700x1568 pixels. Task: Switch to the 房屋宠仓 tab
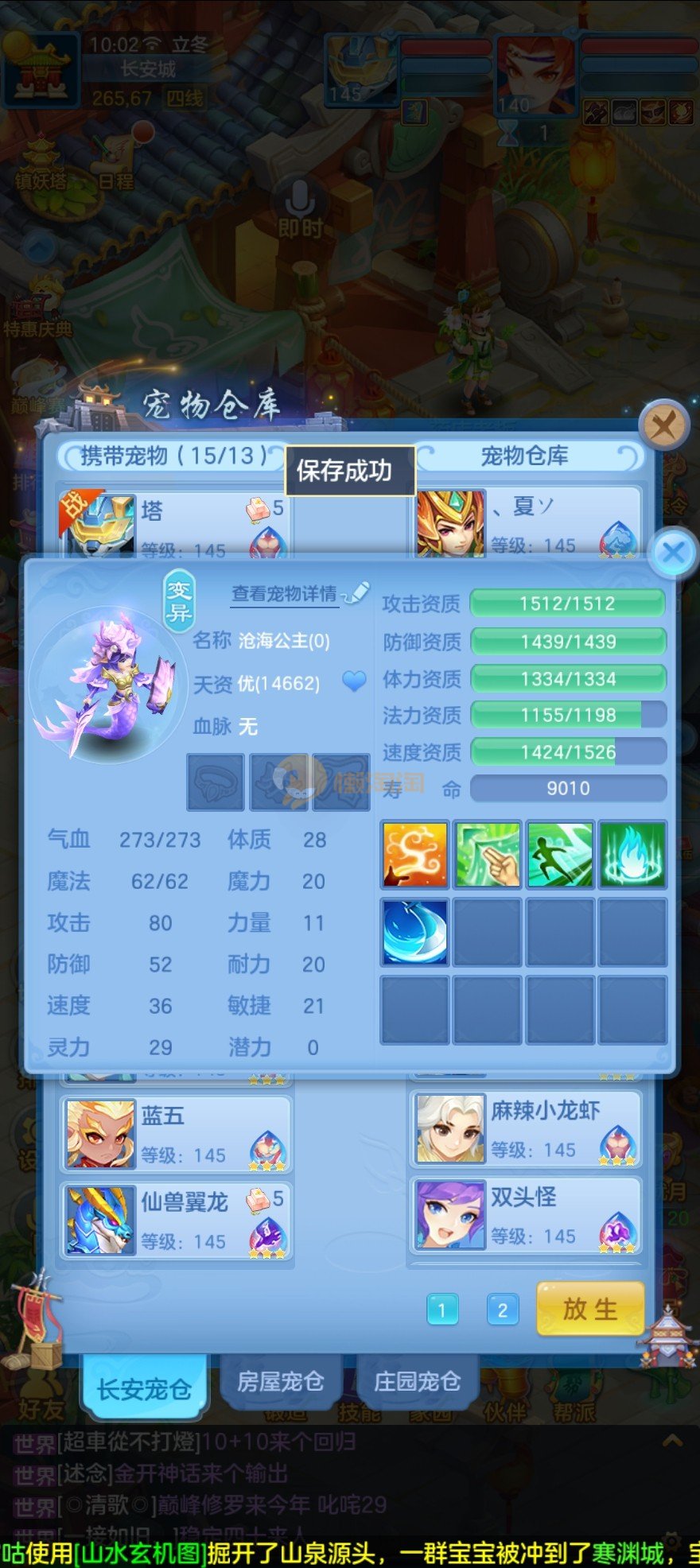coord(280,1382)
